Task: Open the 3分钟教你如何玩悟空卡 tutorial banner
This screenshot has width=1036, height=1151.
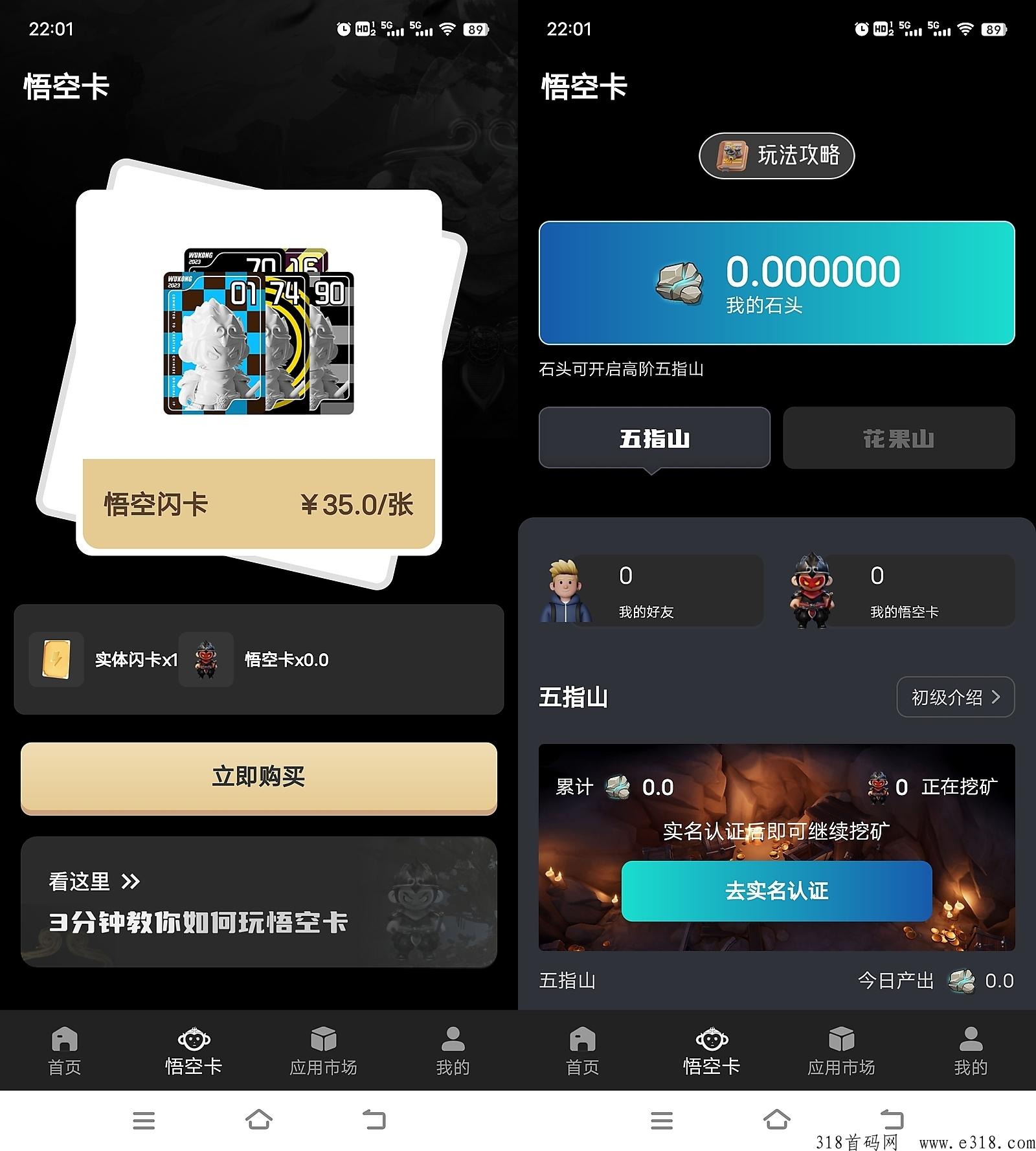Action: (258, 902)
